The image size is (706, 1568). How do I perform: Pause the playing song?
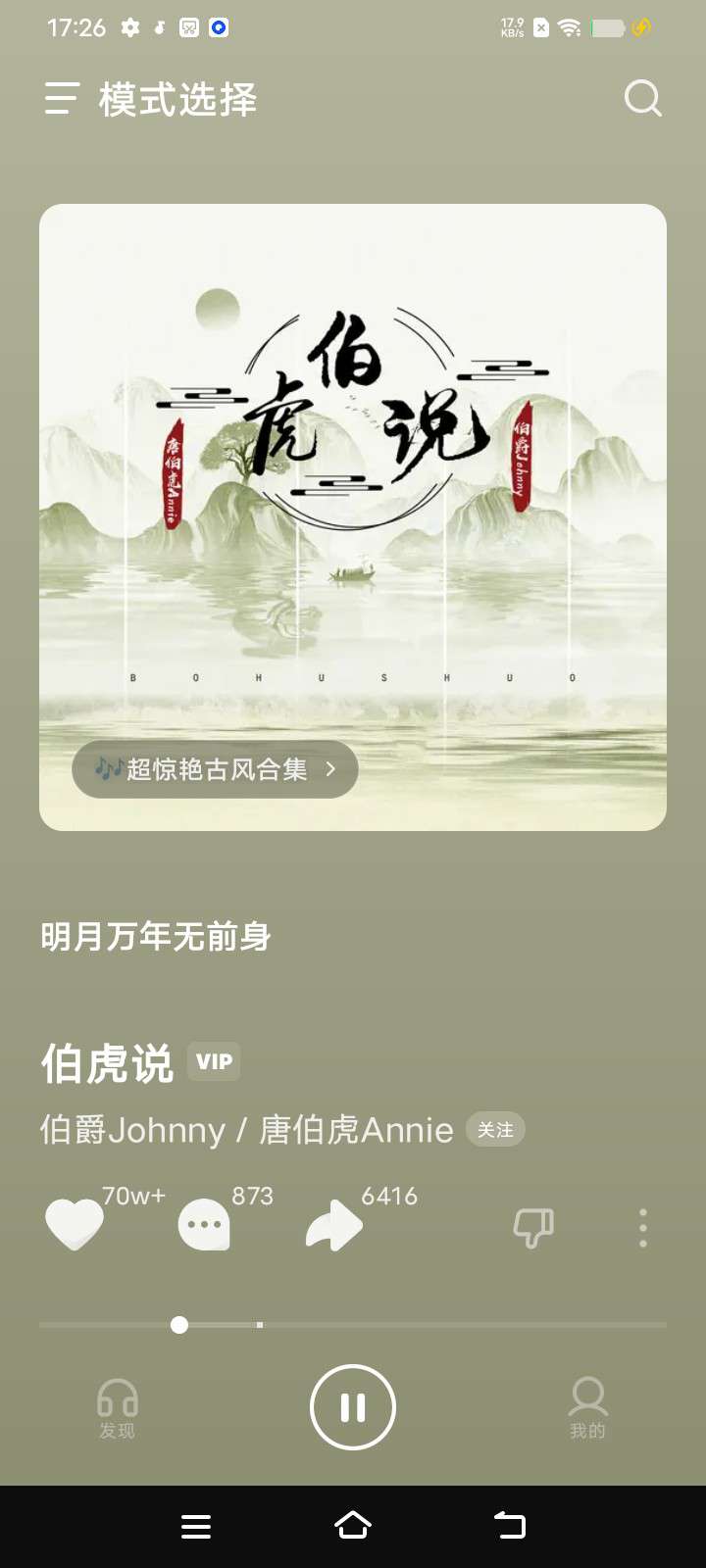[353, 1407]
